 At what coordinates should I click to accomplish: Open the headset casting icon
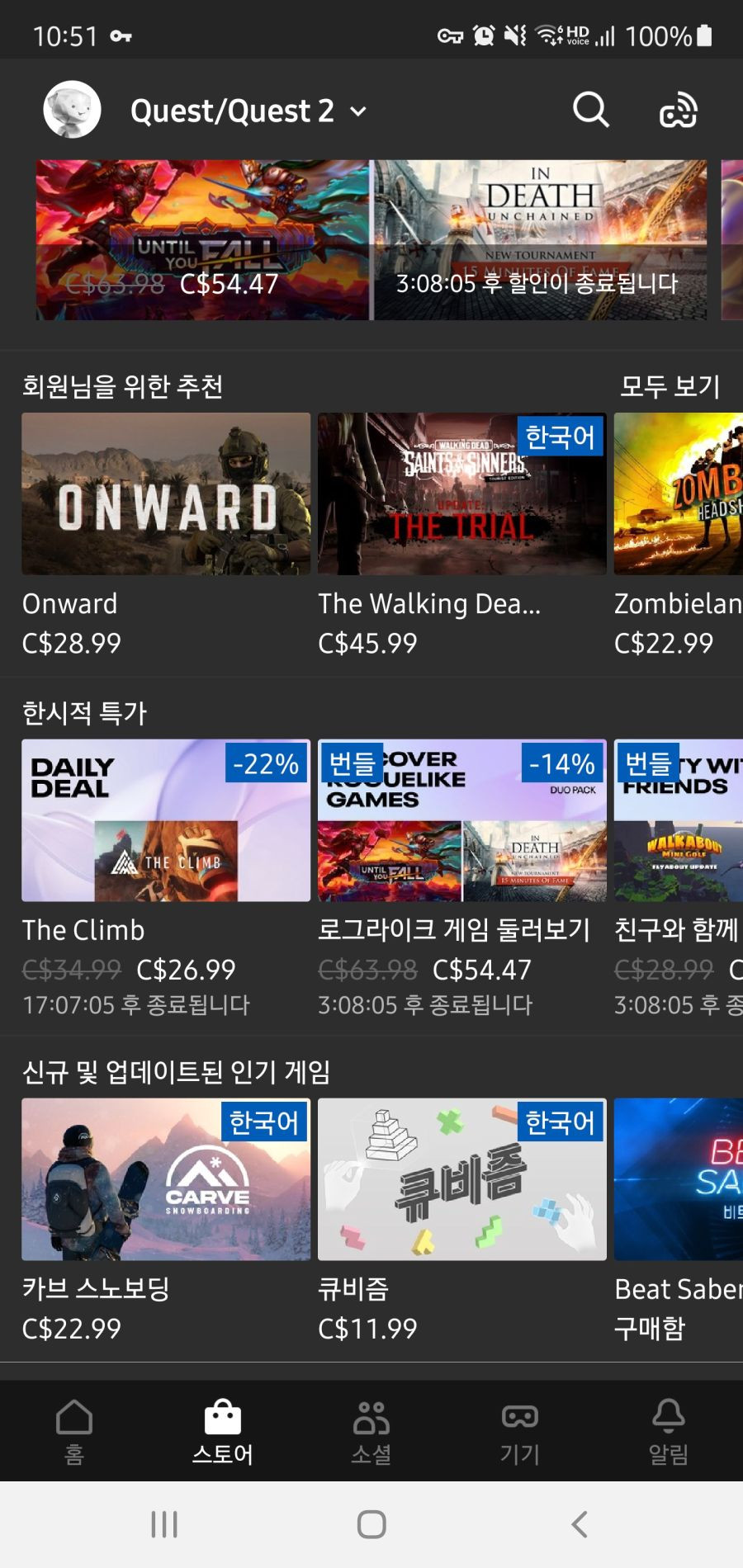pyautogui.click(x=679, y=111)
